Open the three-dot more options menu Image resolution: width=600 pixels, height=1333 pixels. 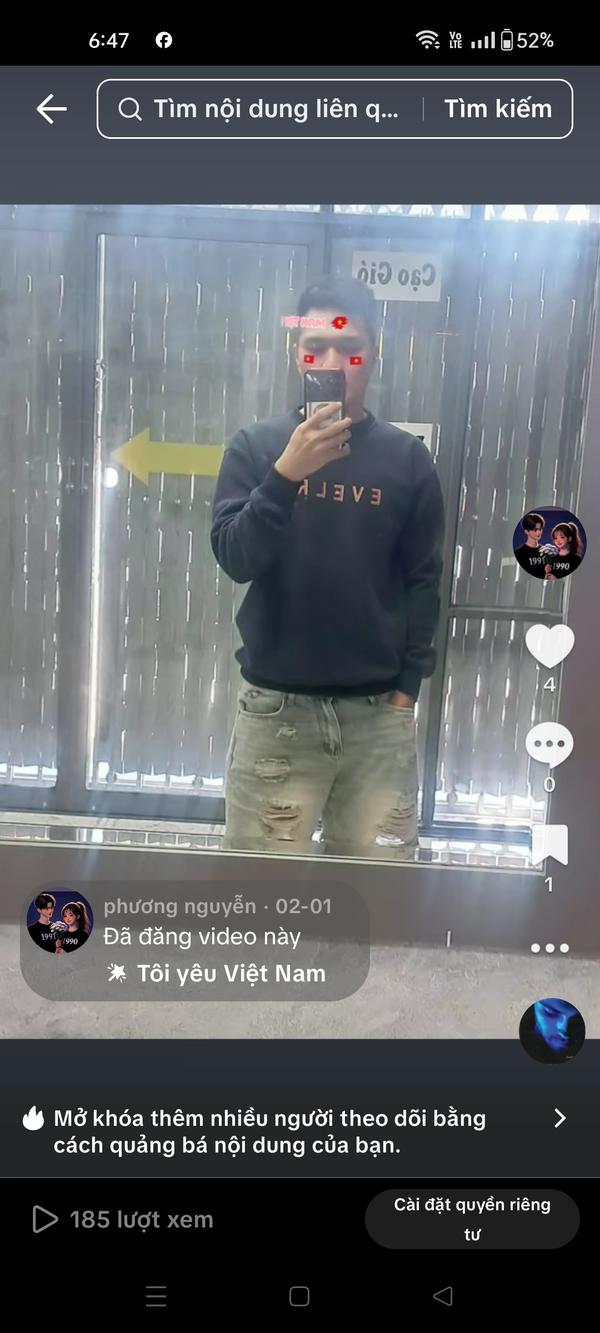pos(549,947)
